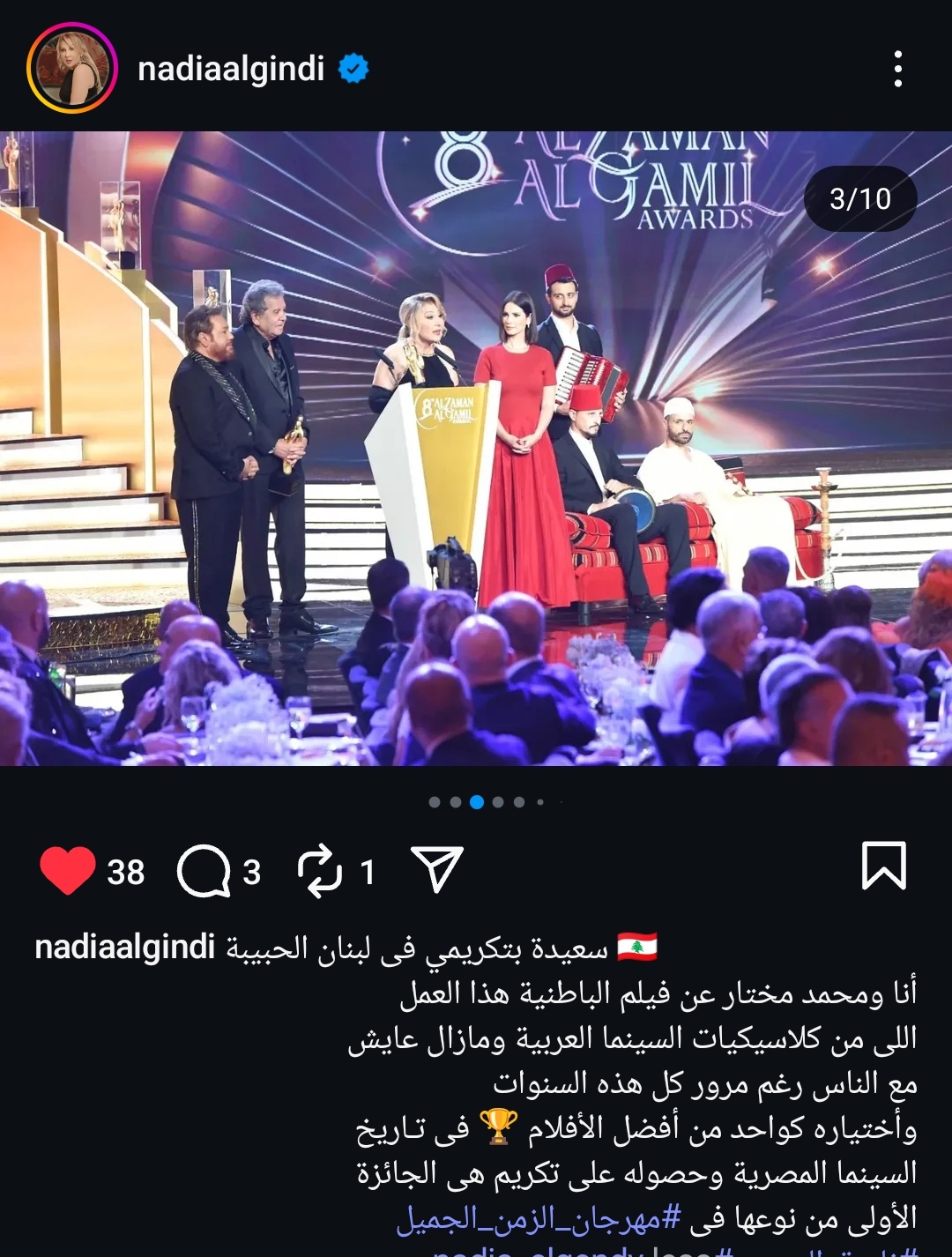Repost this post

click(x=319, y=871)
